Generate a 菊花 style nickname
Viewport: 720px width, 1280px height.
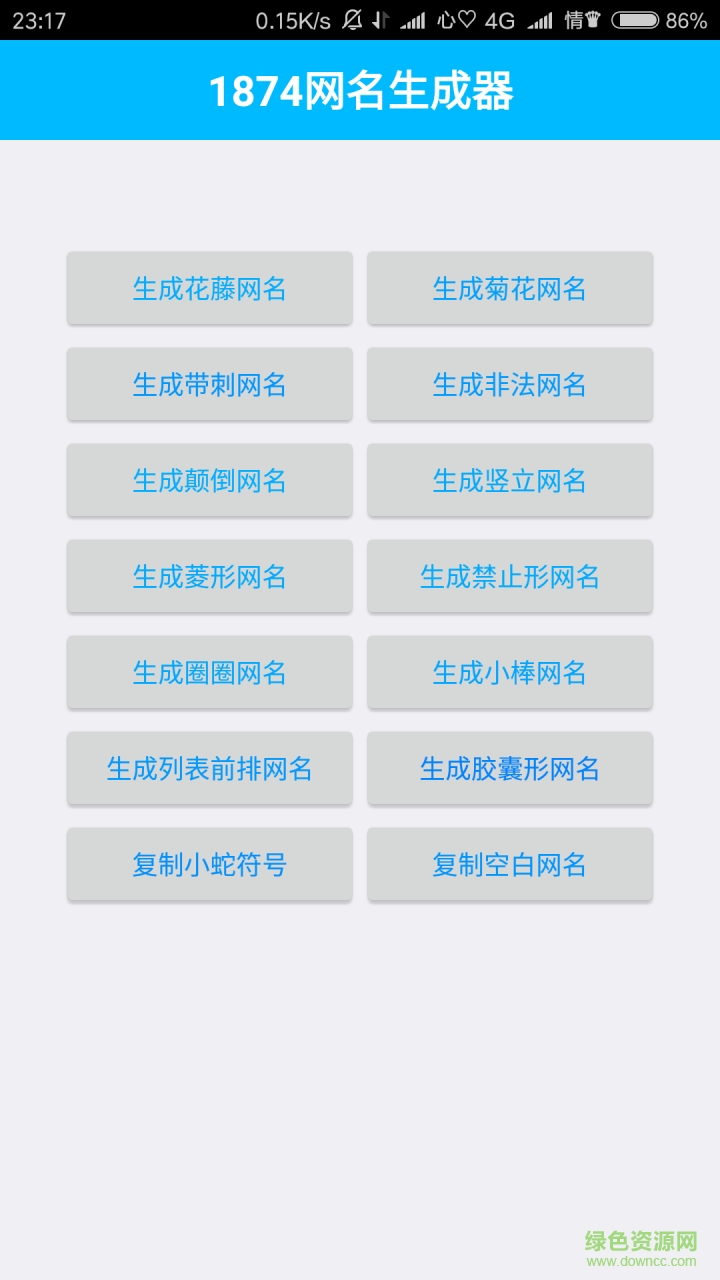pos(510,288)
